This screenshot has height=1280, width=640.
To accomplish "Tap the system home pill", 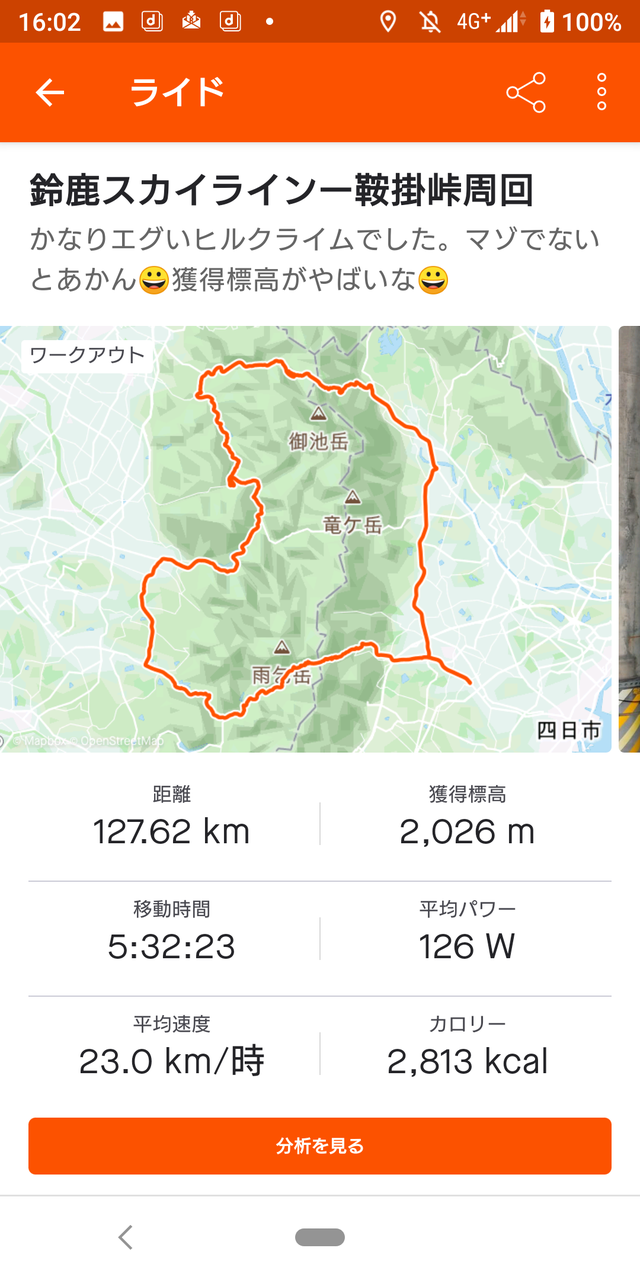I will coord(320,1237).
